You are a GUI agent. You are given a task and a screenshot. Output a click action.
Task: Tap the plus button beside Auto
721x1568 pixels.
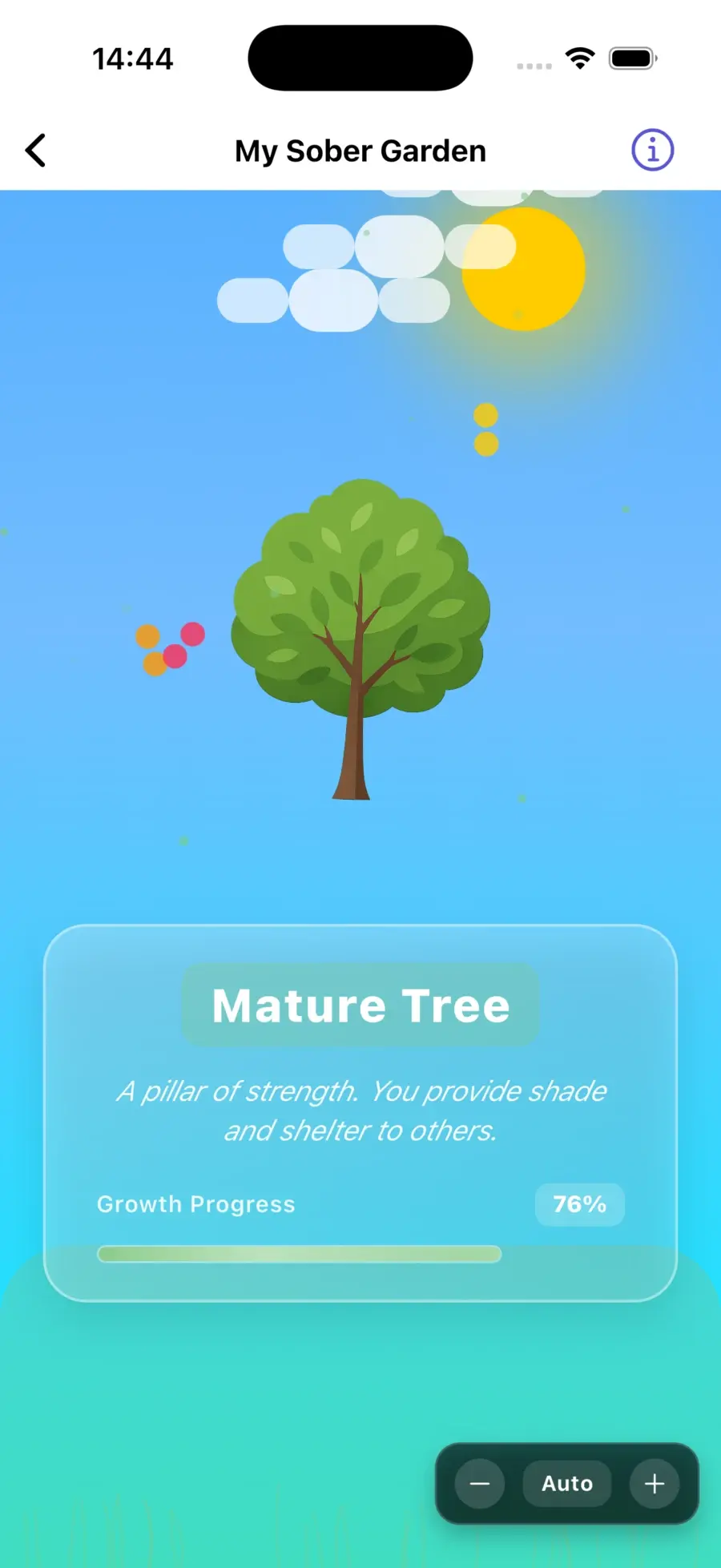point(654,1484)
